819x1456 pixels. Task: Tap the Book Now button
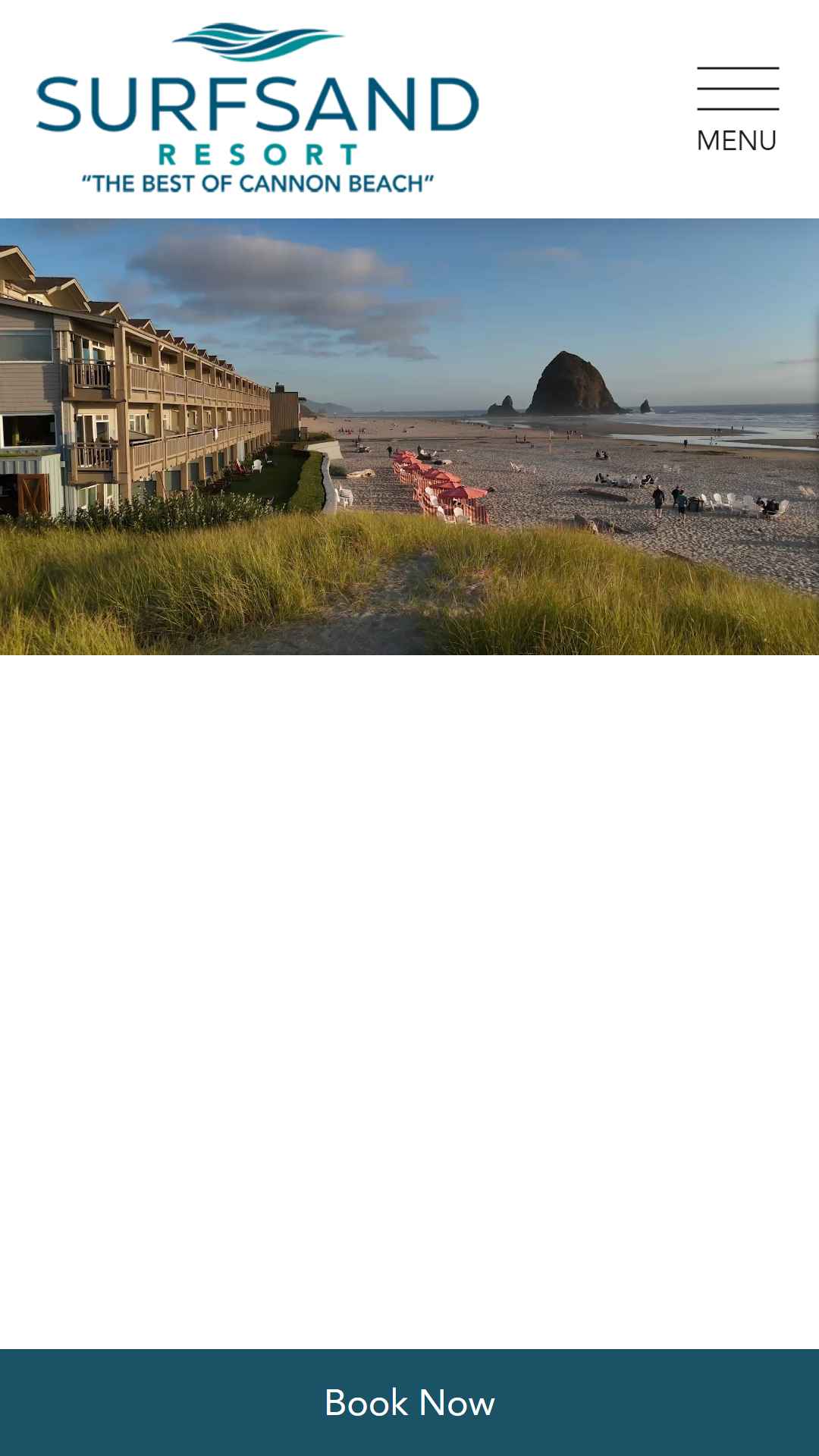pyautogui.click(x=409, y=1402)
